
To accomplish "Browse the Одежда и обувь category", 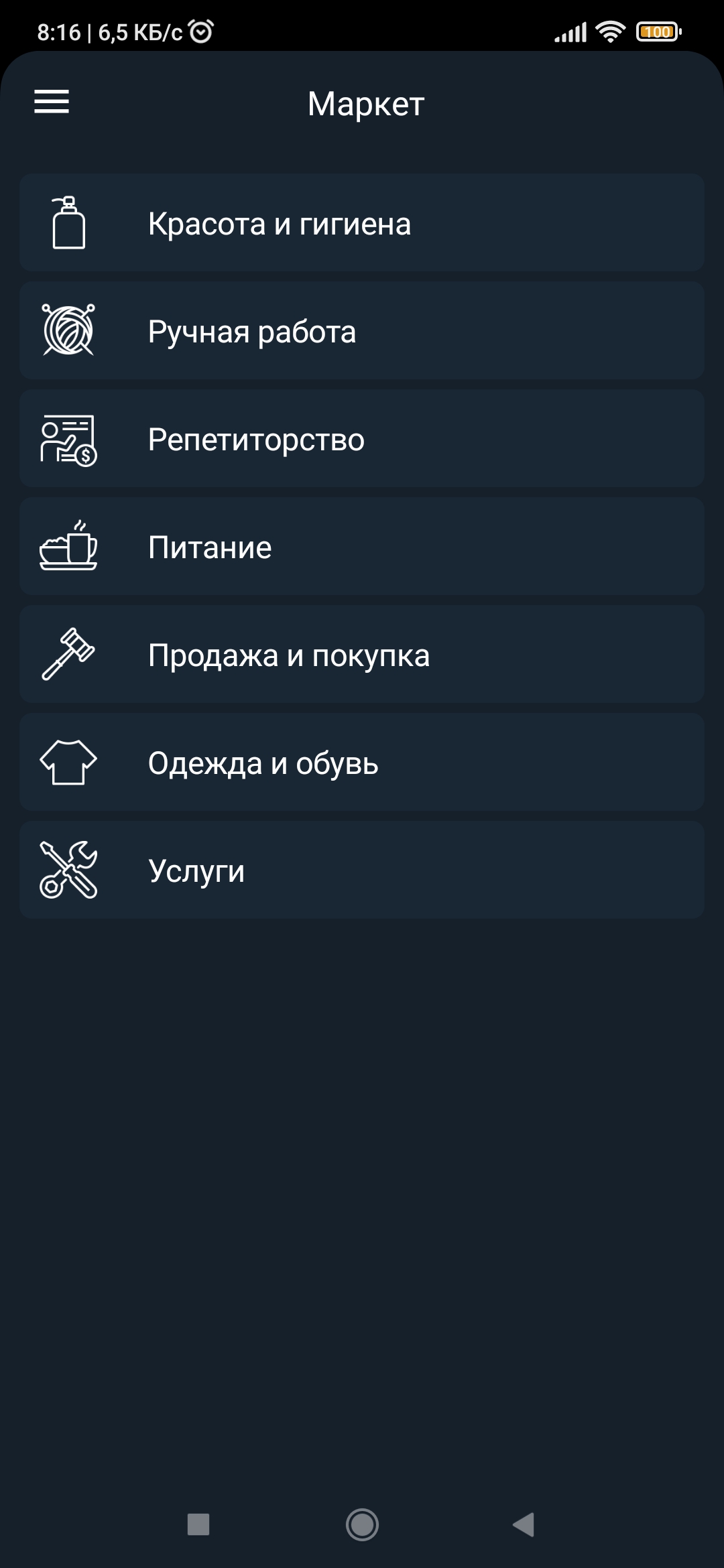I will 362,762.
